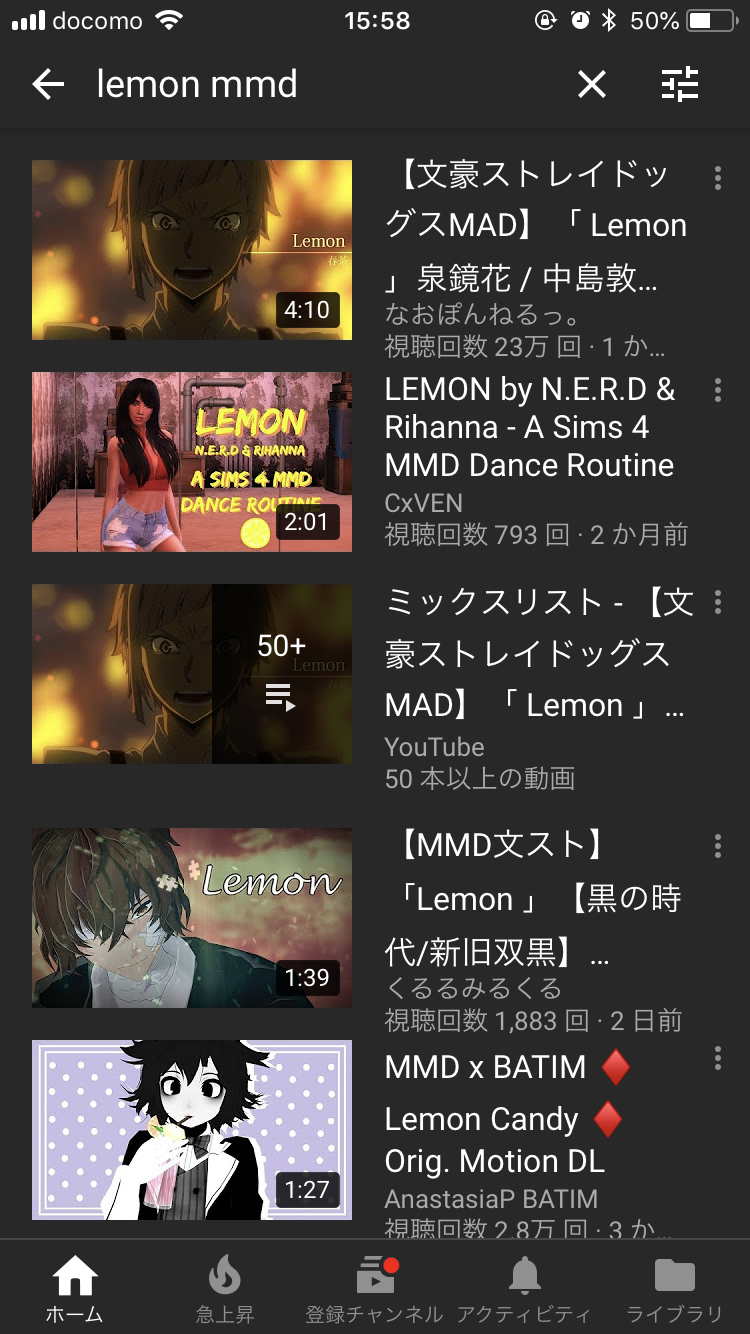Viewport: 750px width, 1334px height.
Task: Open the 50+ mix list playlist
Action: point(192,674)
